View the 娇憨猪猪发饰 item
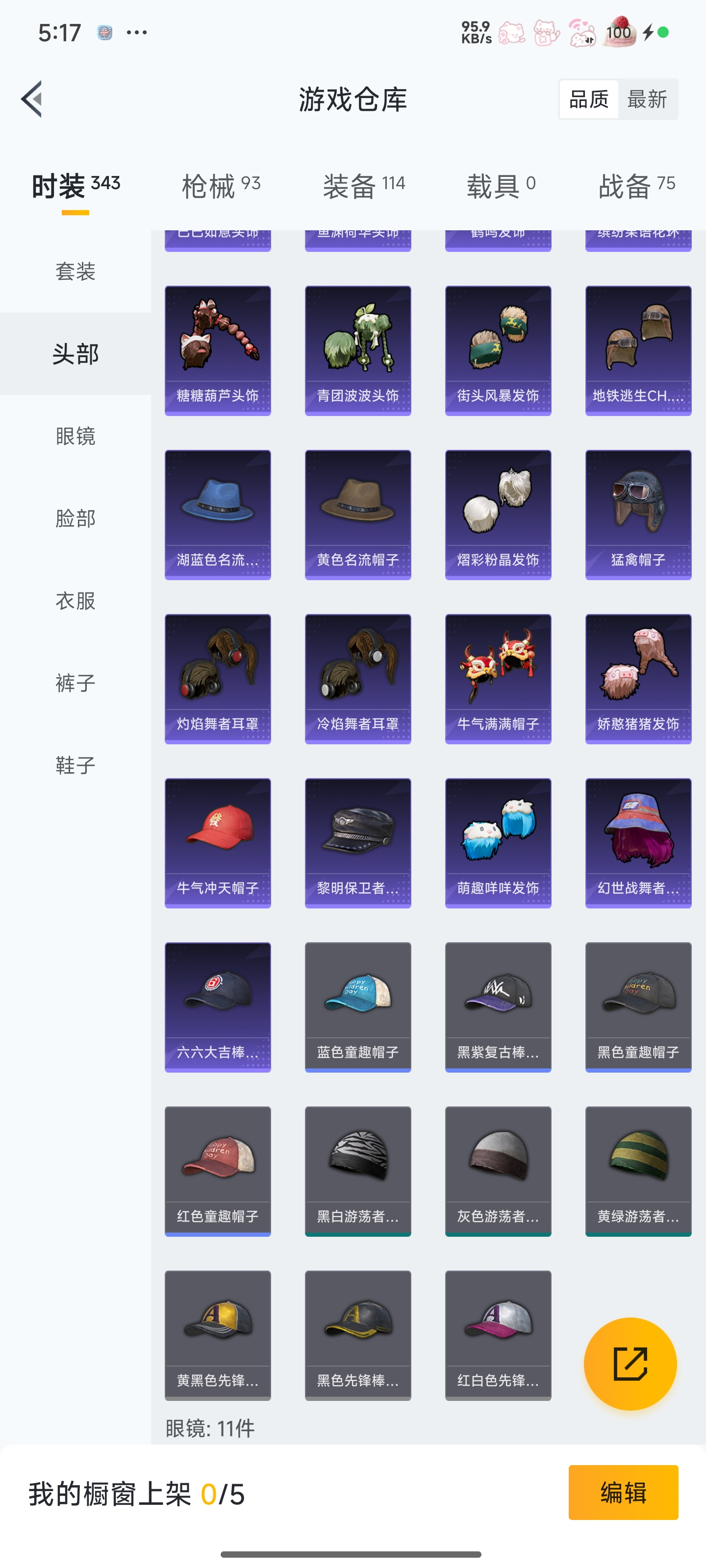 tap(638, 679)
